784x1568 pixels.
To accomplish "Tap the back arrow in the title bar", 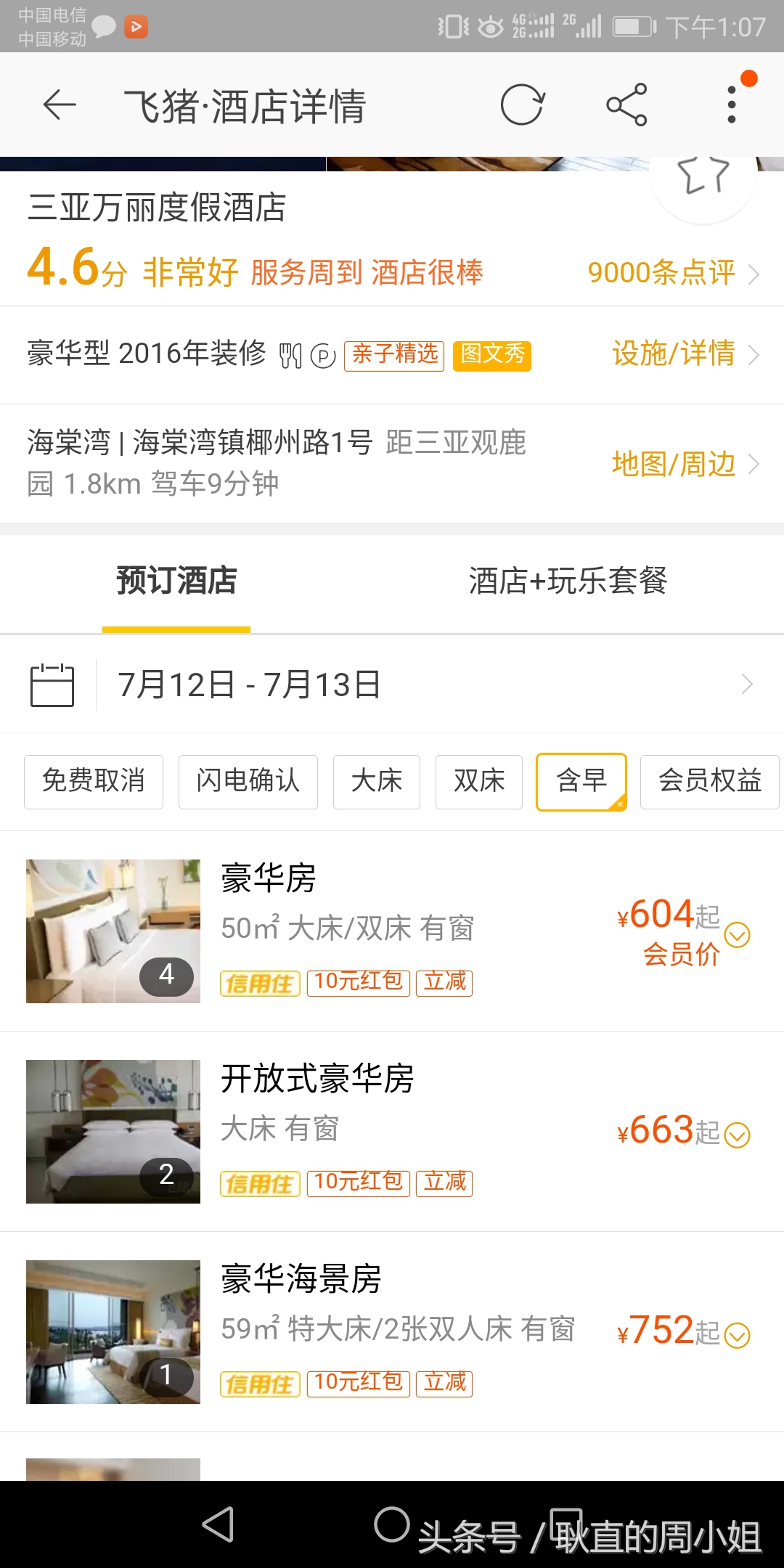I will [x=57, y=105].
